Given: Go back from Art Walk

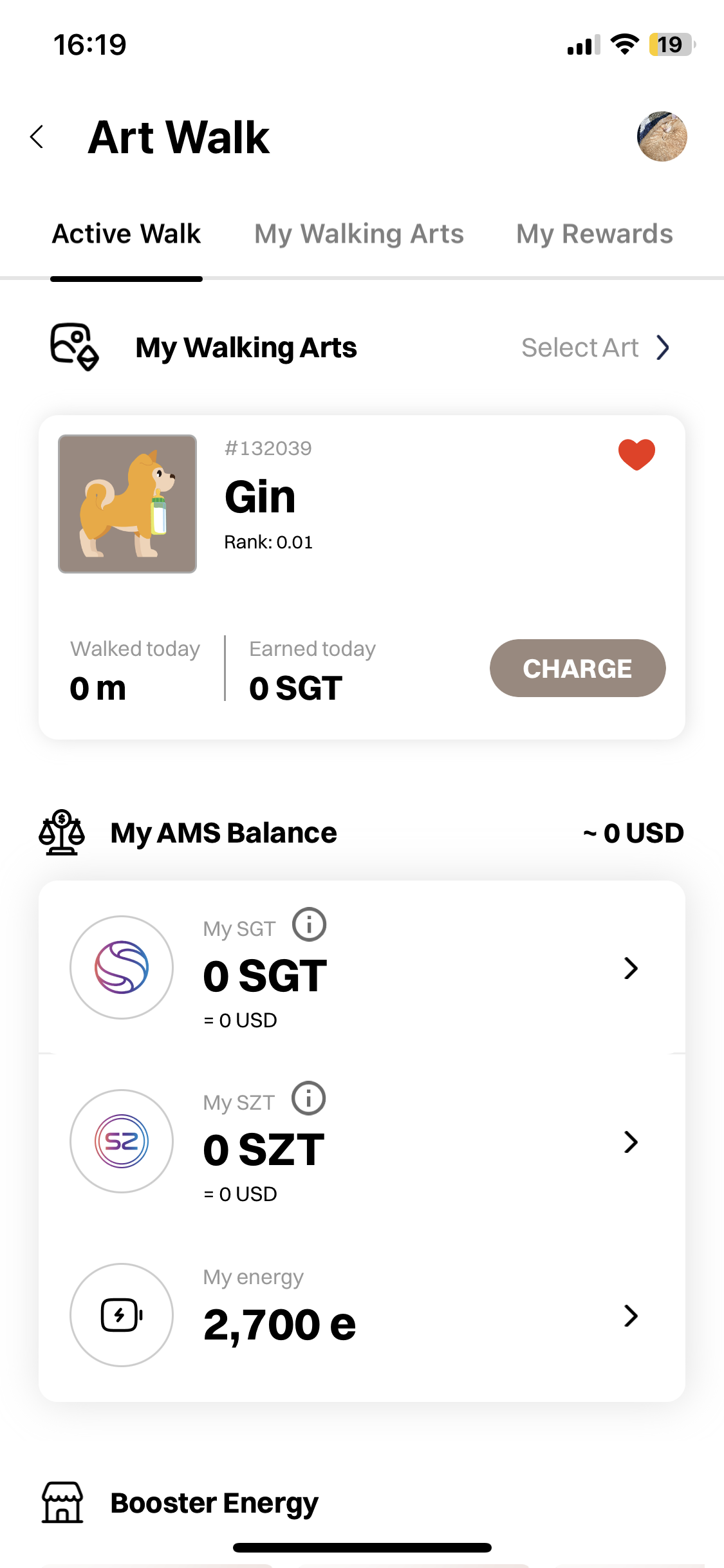Looking at the screenshot, I should click(x=37, y=137).
